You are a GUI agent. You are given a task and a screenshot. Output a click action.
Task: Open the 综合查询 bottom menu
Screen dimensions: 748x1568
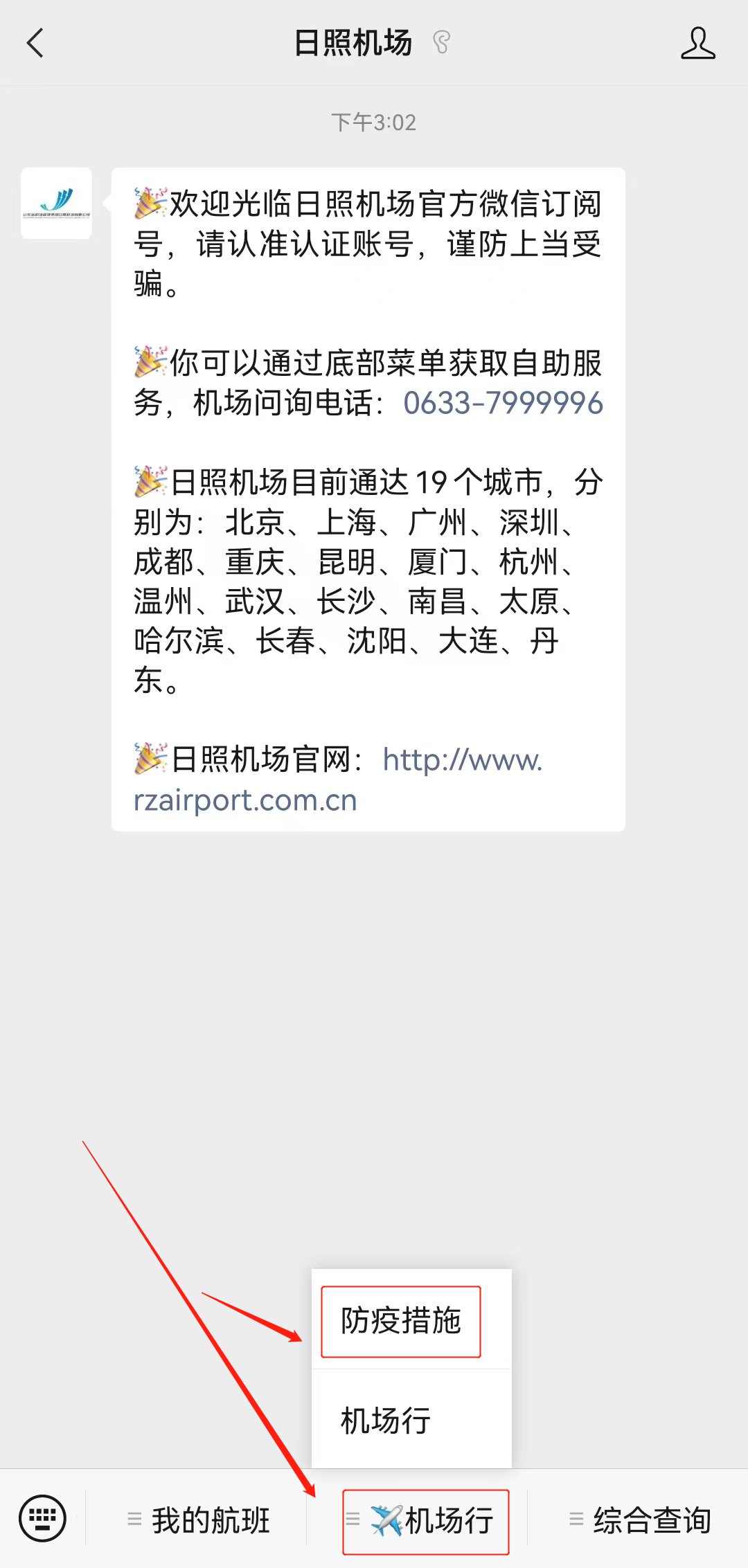tap(641, 1520)
